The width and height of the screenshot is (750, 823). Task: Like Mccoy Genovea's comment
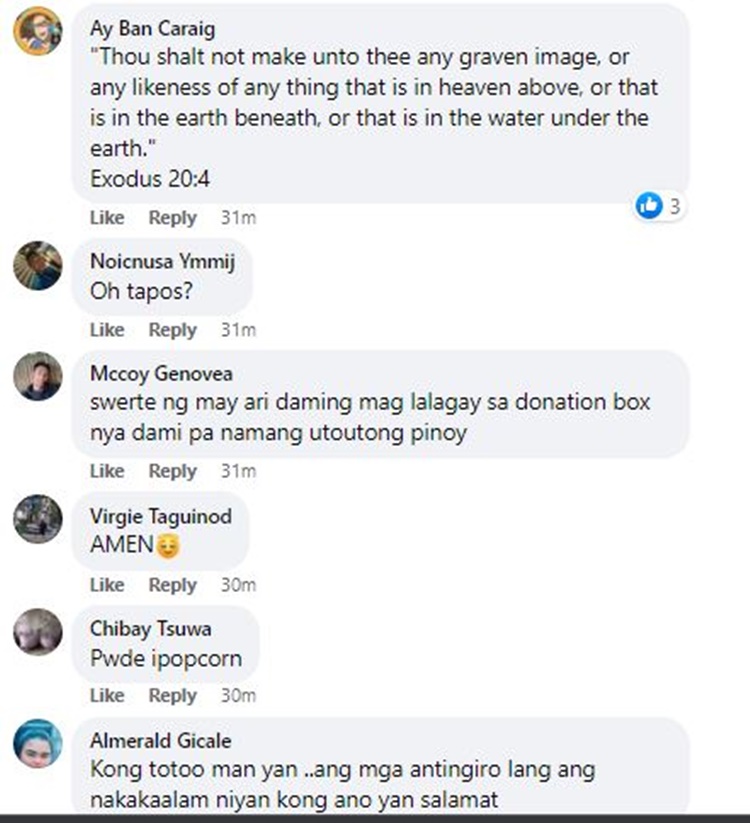[107, 471]
